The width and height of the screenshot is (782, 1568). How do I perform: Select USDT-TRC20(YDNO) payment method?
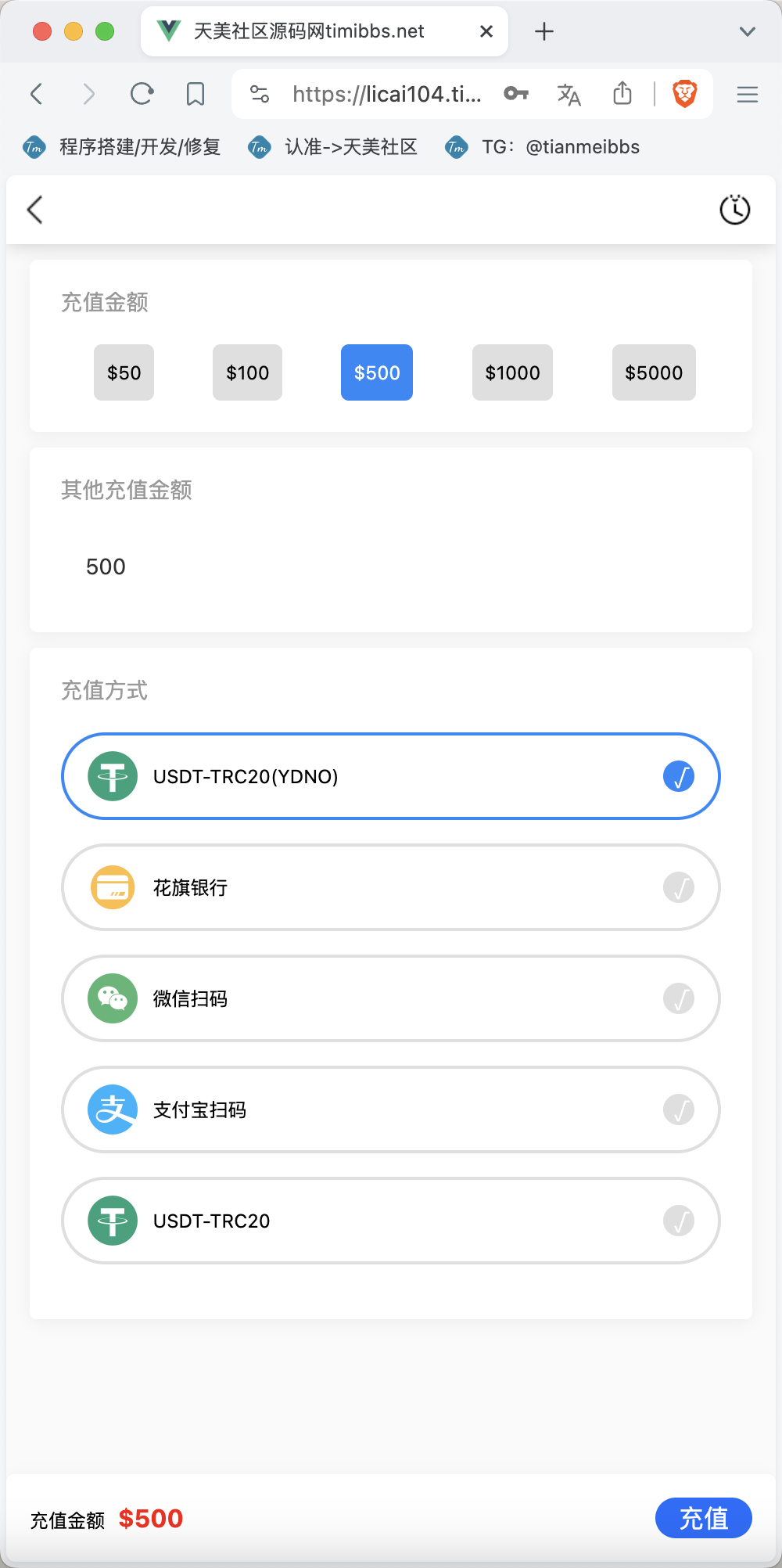(x=391, y=776)
